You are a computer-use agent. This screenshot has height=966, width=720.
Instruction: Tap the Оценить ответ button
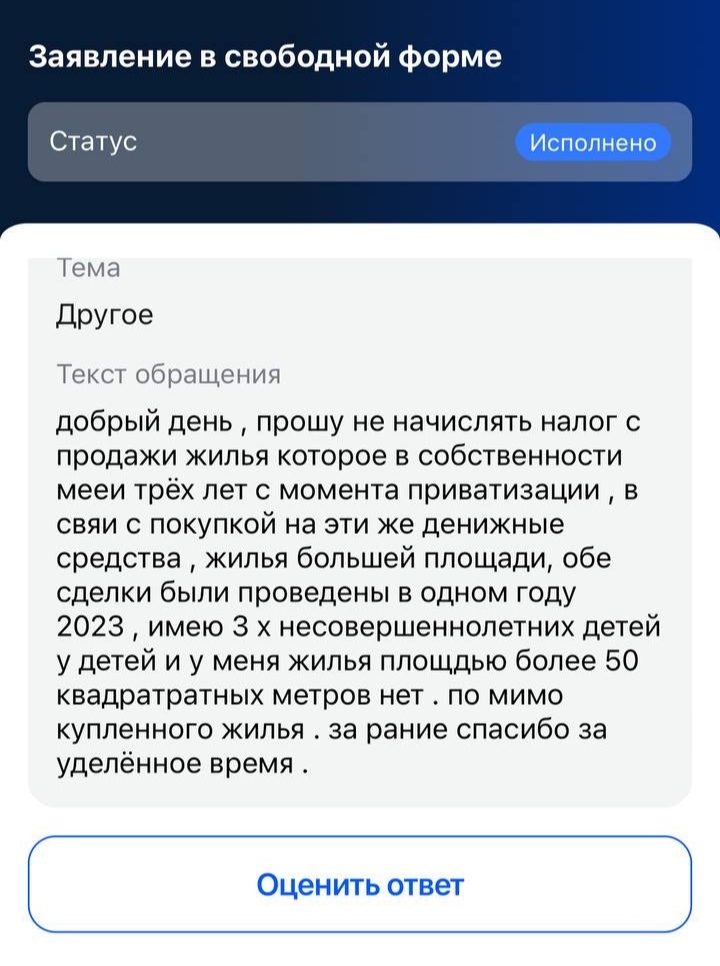360,885
